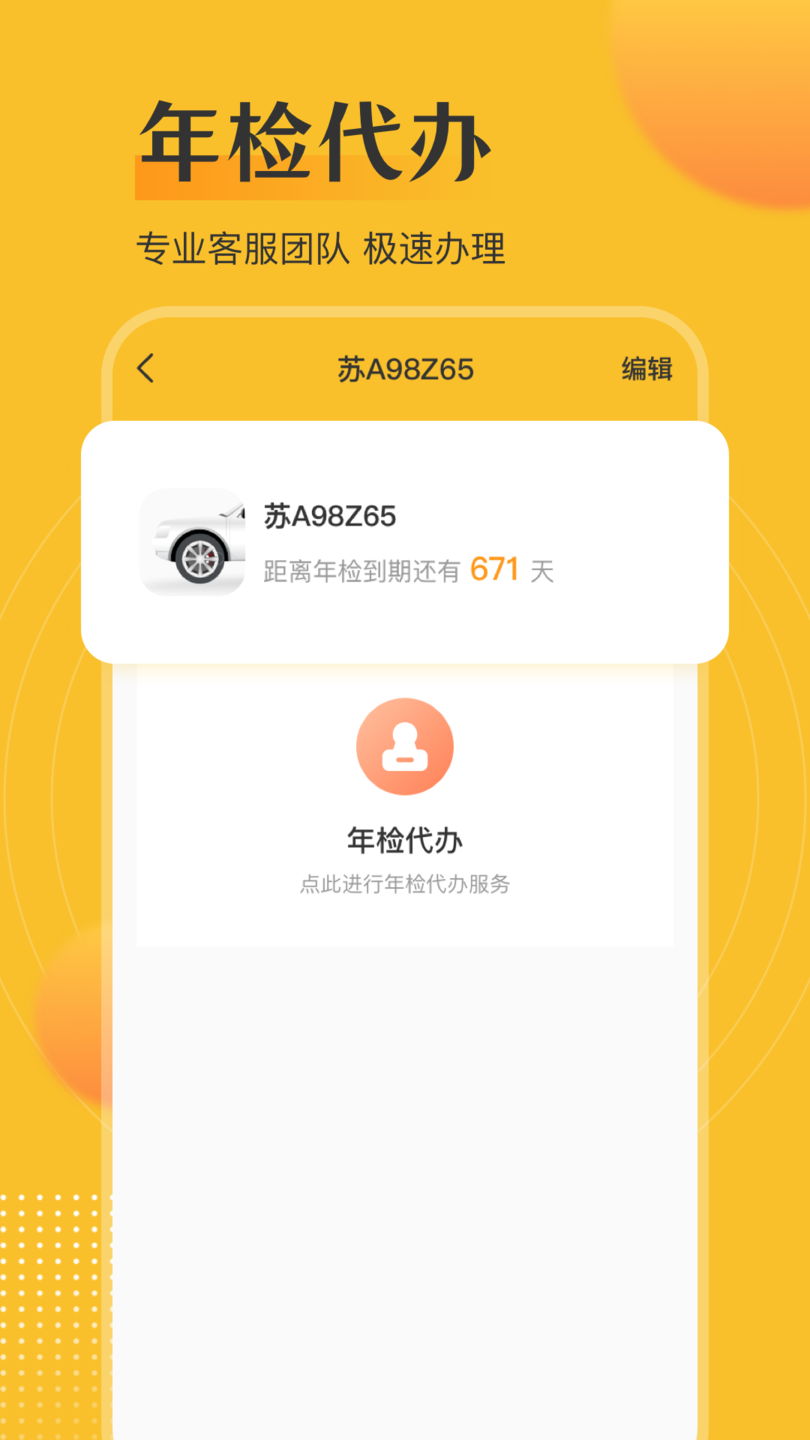
Task: Tap the 年检代办 label under the stamp icon
Action: point(405,840)
